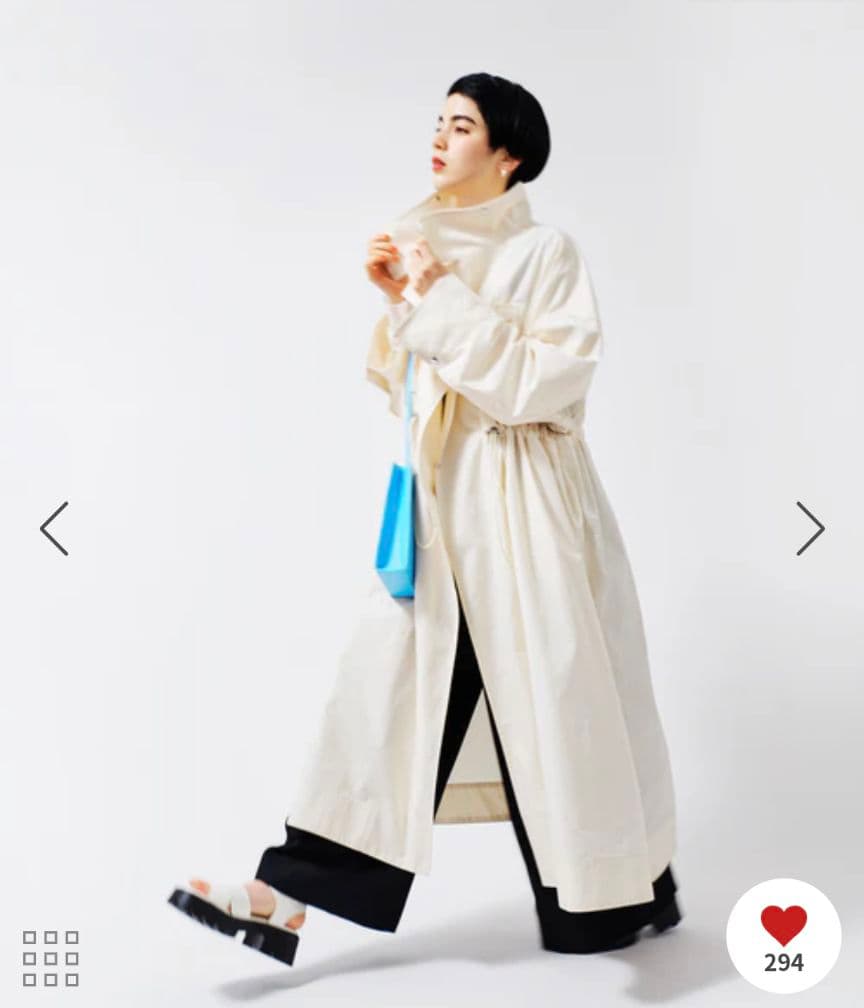864x1008 pixels.
Task: Open the image grid view
Action: click(51, 958)
